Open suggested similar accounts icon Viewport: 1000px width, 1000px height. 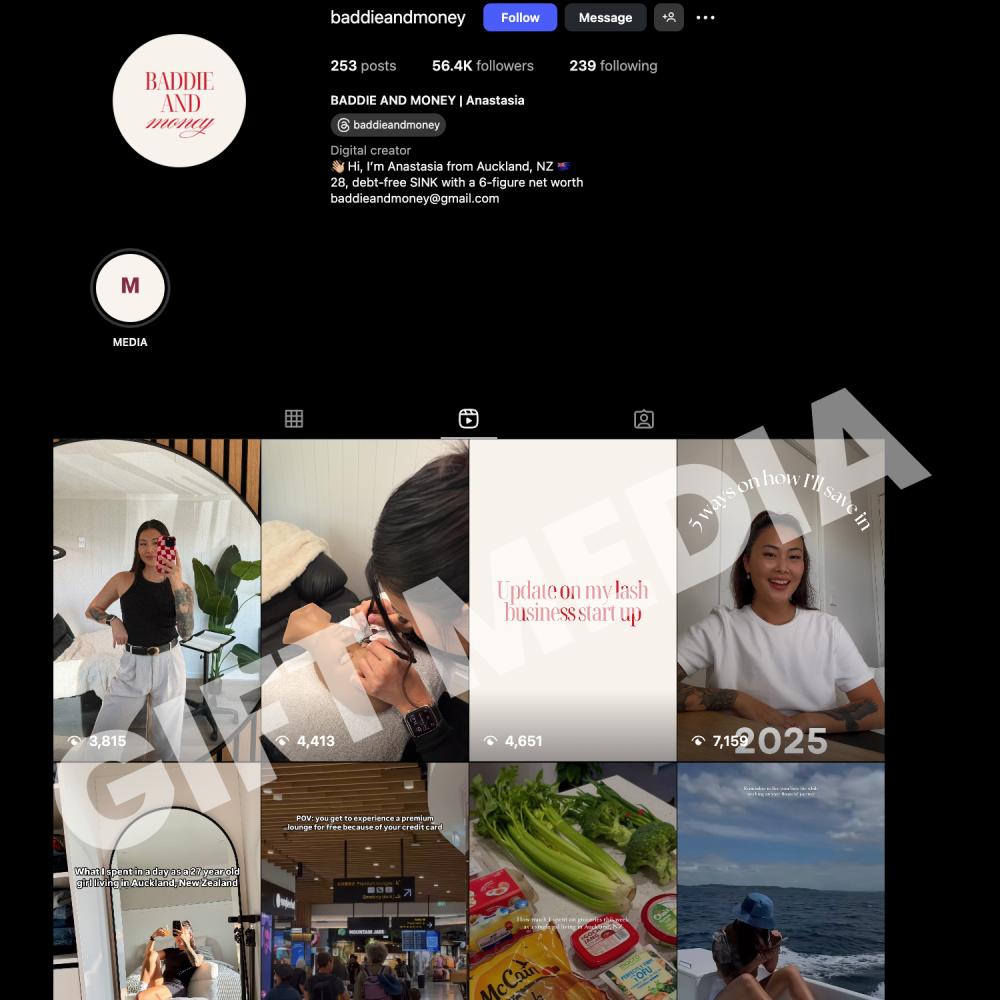pyautogui.click(x=669, y=17)
